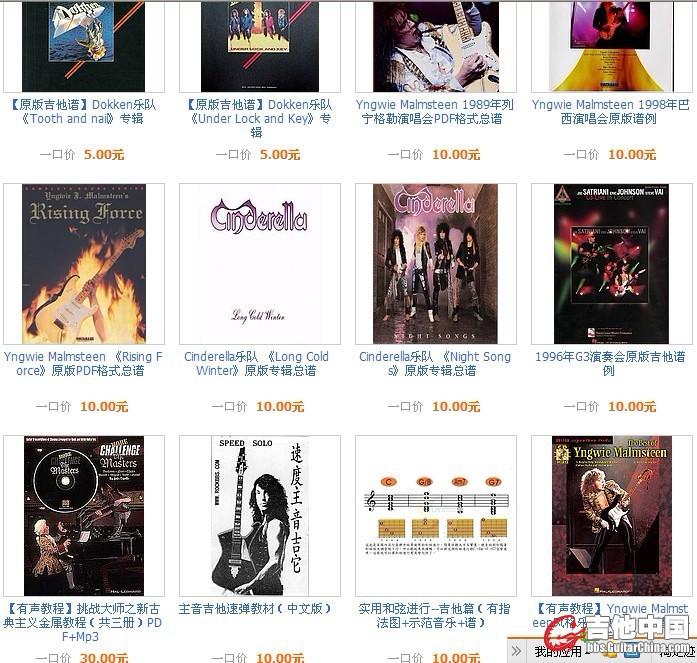Open Yngwie Malmsteen 1989 Leningrad concert link
The image size is (697, 663).
click(x=435, y=111)
